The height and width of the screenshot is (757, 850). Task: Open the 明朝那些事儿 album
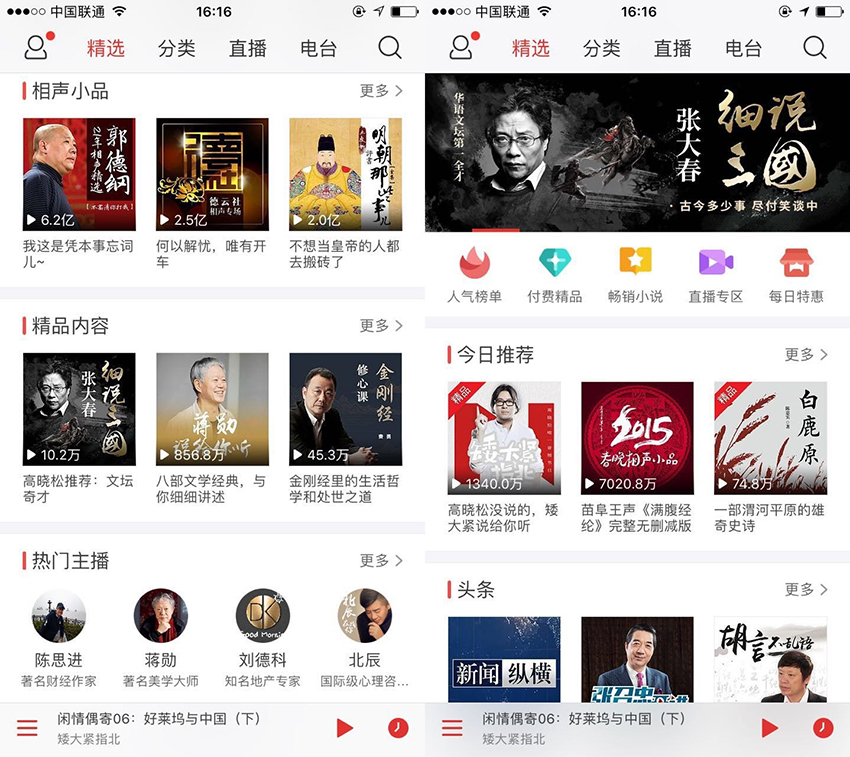[345, 175]
